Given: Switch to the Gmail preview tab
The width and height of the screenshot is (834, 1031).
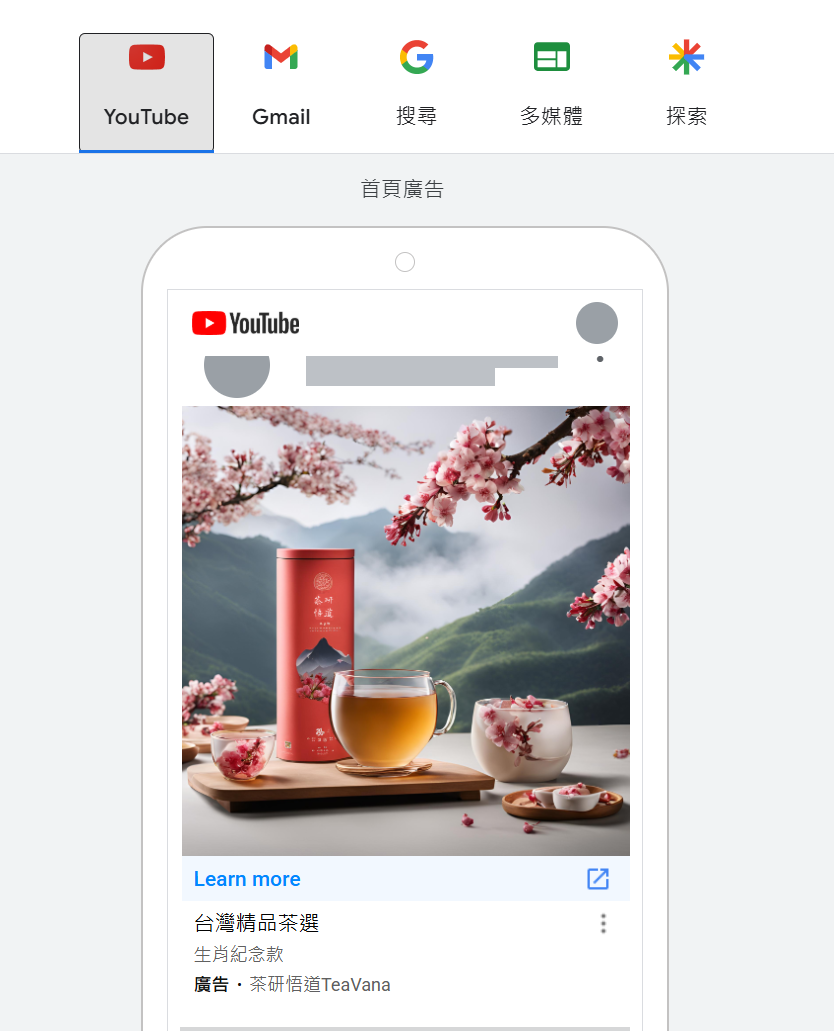Looking at the screenshot, I should pyautogui.click(x=281, y=92).
